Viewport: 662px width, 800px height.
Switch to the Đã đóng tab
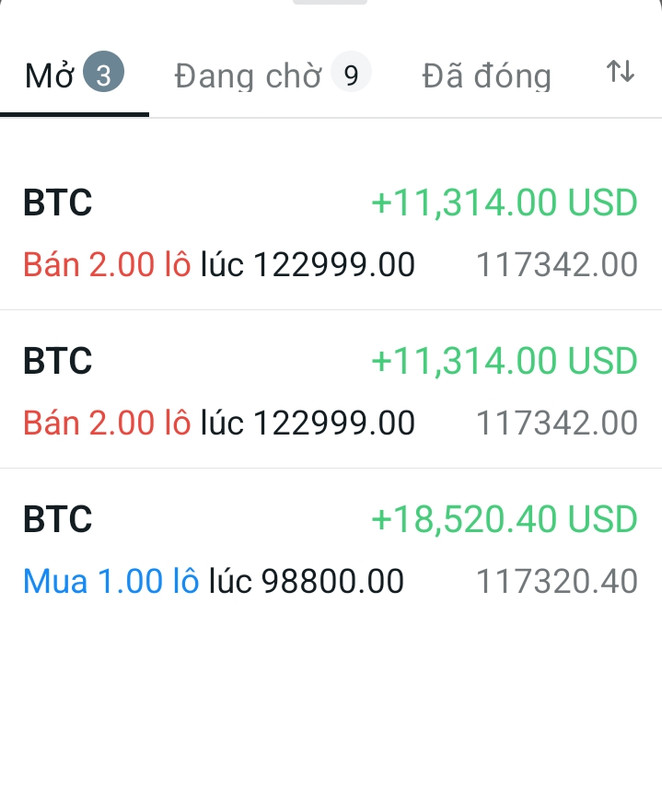486,75
